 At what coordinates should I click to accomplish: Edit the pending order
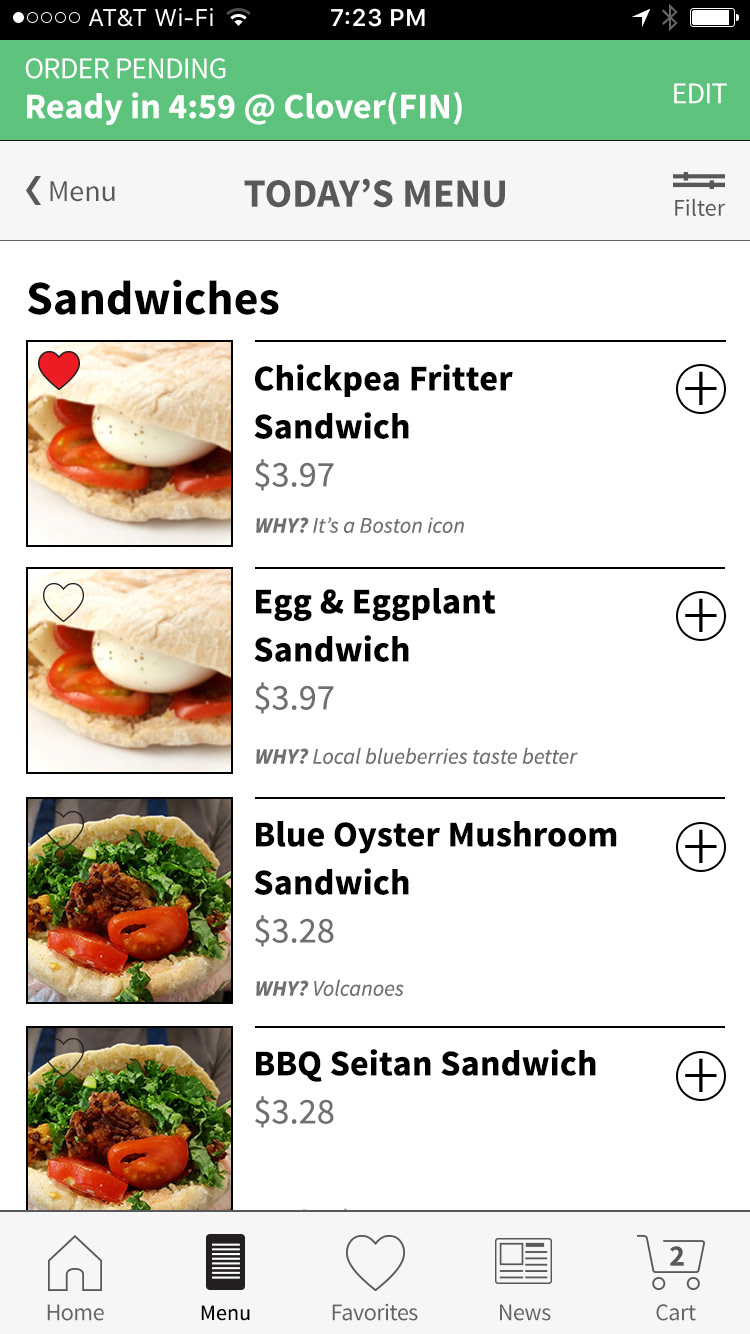[698, 94]
